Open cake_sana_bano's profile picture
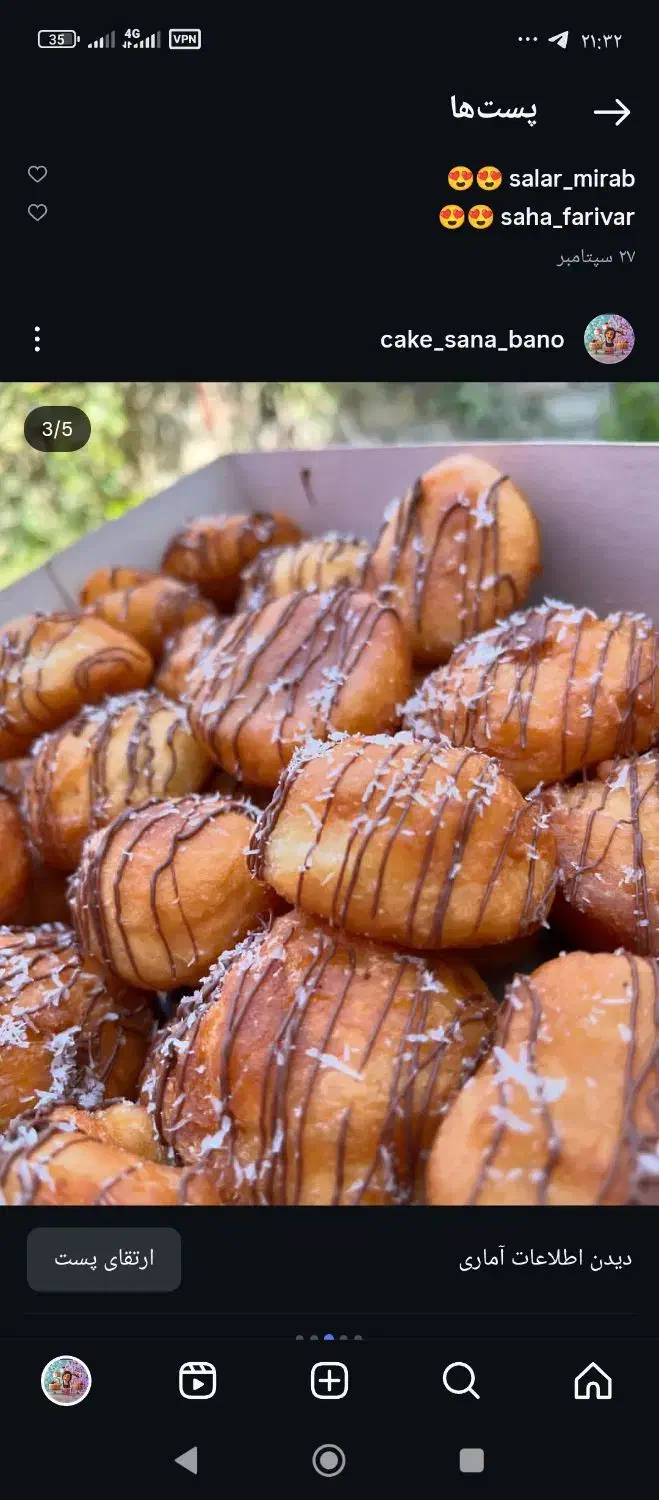Screen dimensions: 659x1500 click(x=609, y=339)
